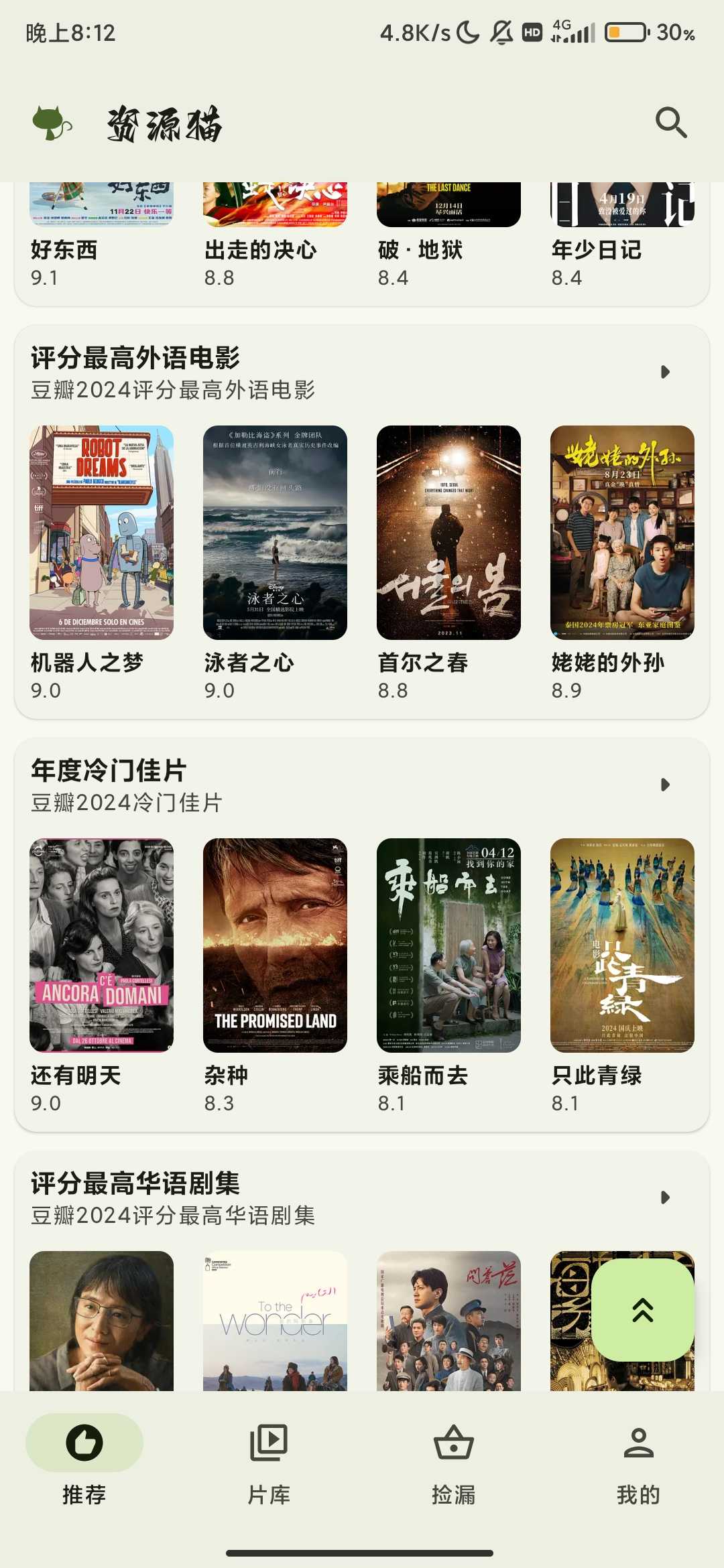Screen dimensions: 724x1568
Task: Open the movie 泳者之心
Action: coord(275,533)
